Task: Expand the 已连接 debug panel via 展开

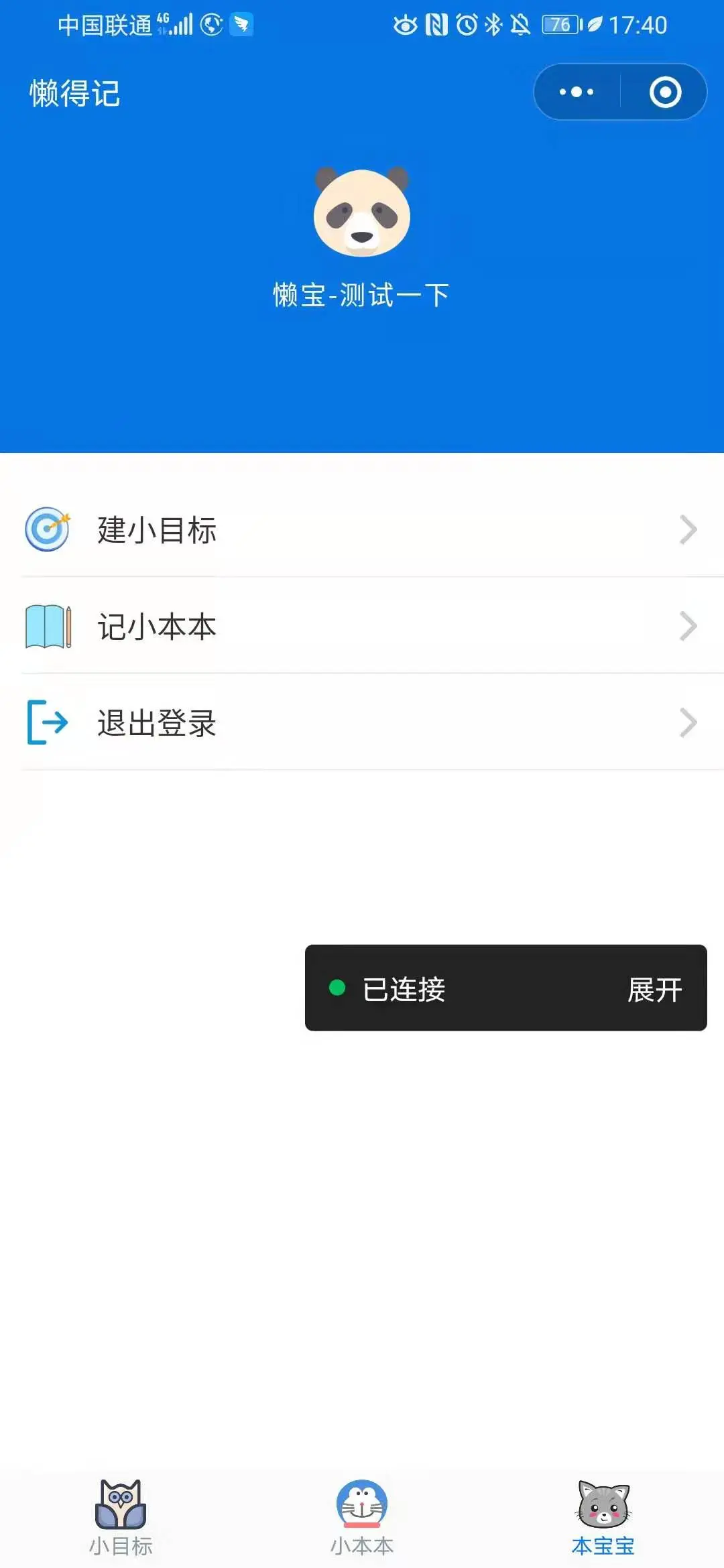Action: tap(654, 989)
